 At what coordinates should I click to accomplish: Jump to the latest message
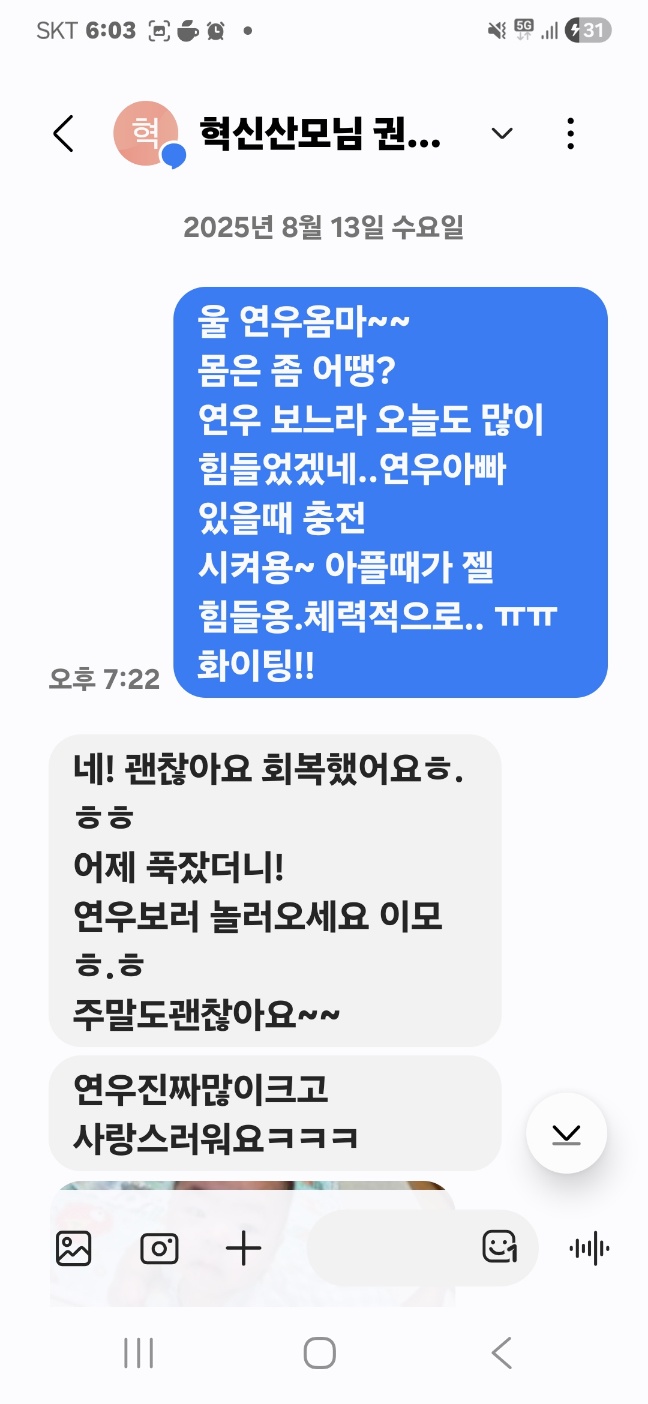coord(566,1133)
